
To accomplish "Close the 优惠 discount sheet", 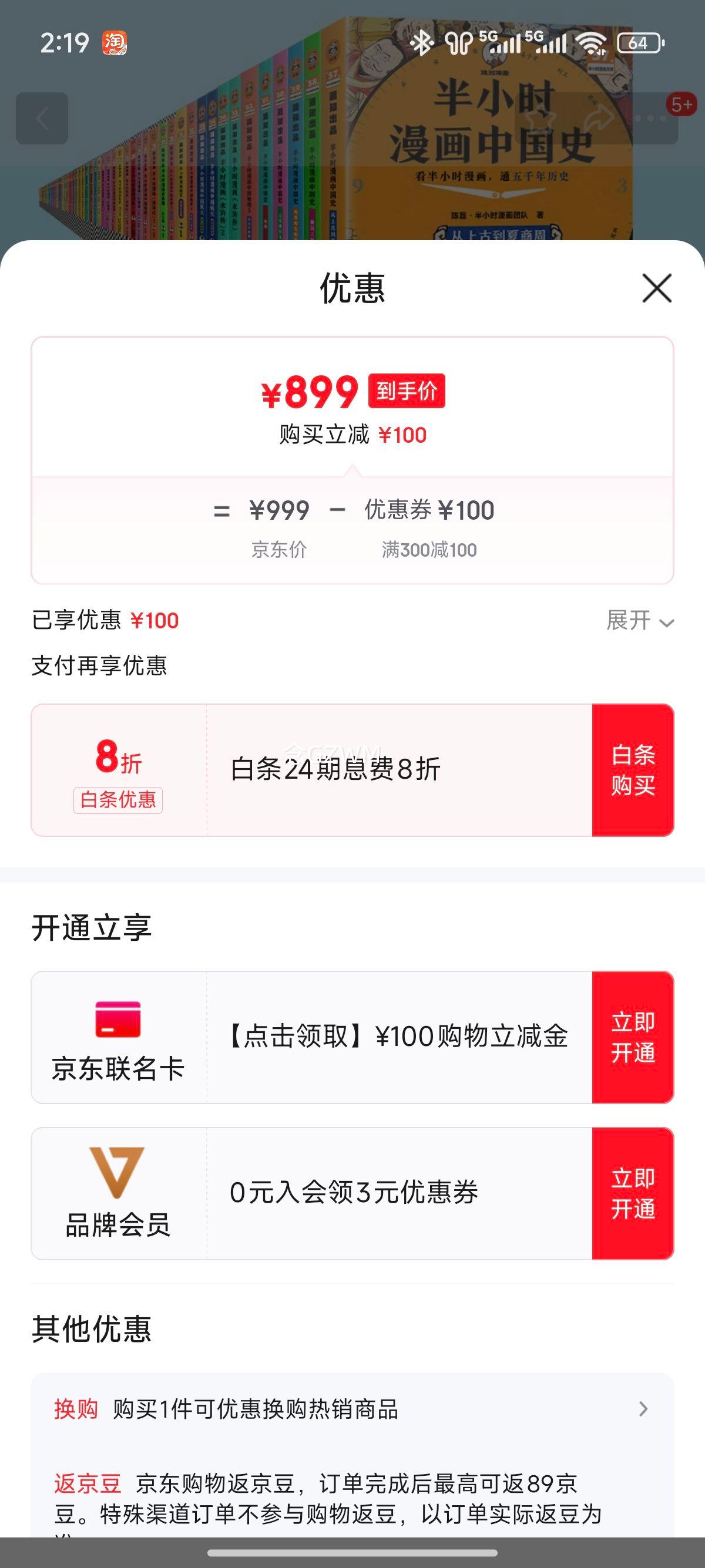I will 656,288.
